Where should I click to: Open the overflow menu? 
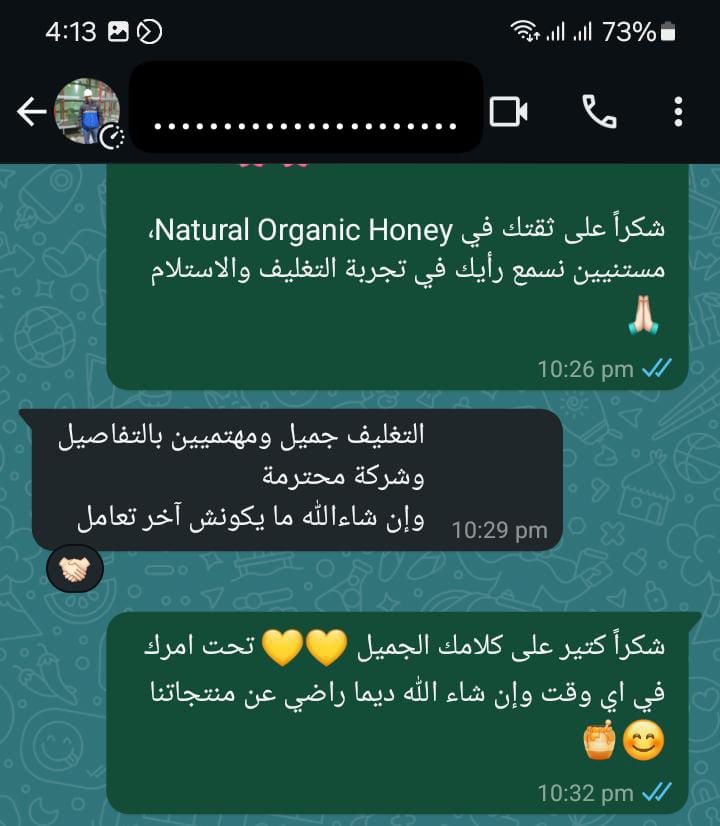(679, 112)
